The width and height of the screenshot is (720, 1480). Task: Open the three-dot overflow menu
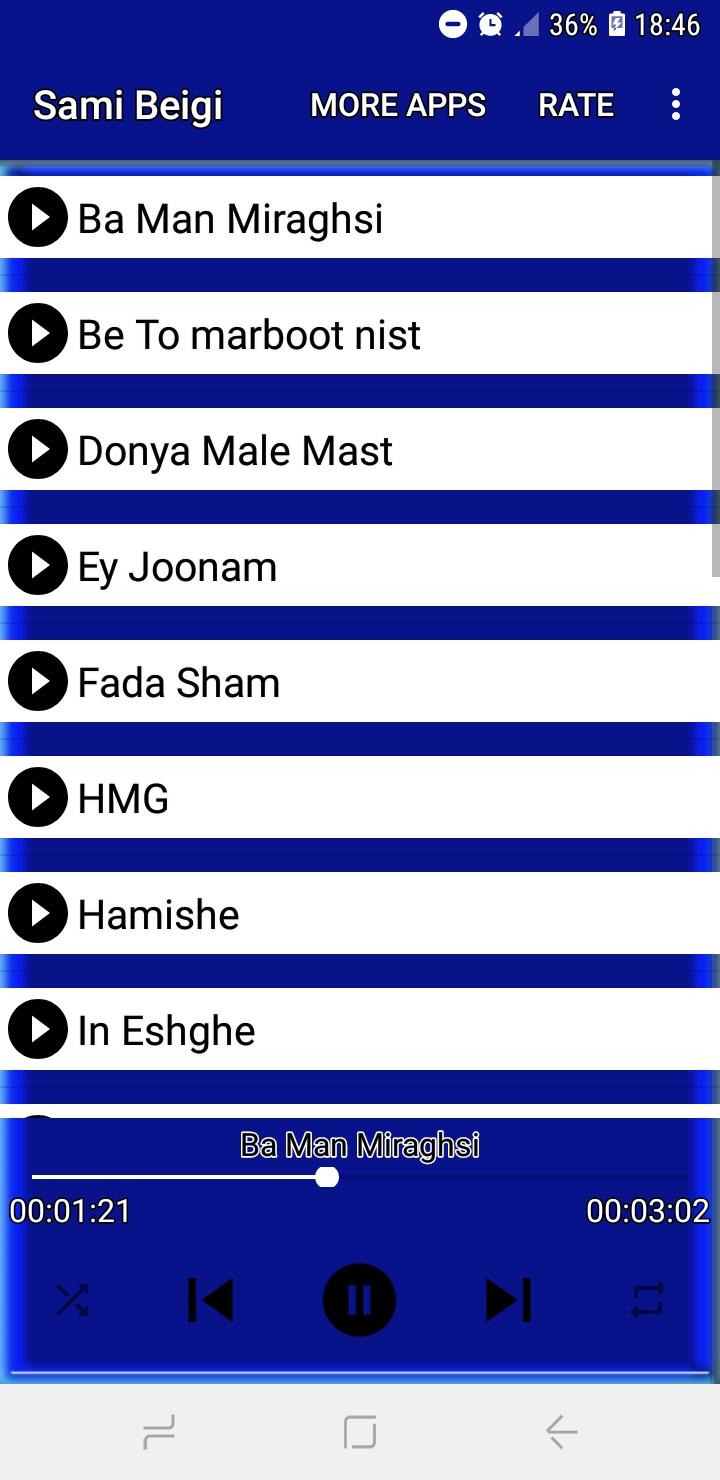(x=676, y=105)
